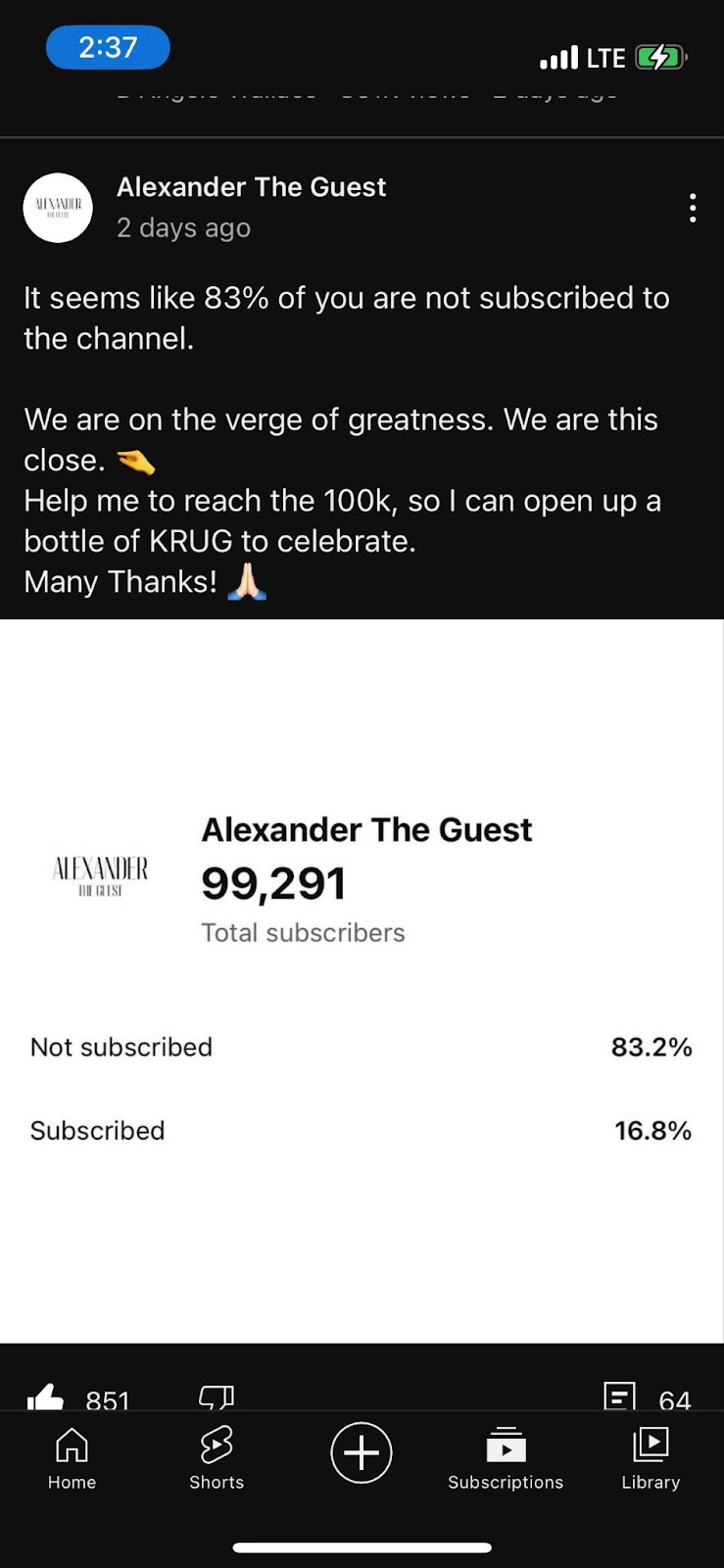Open the Subscriptions tab

point(506,1457)
